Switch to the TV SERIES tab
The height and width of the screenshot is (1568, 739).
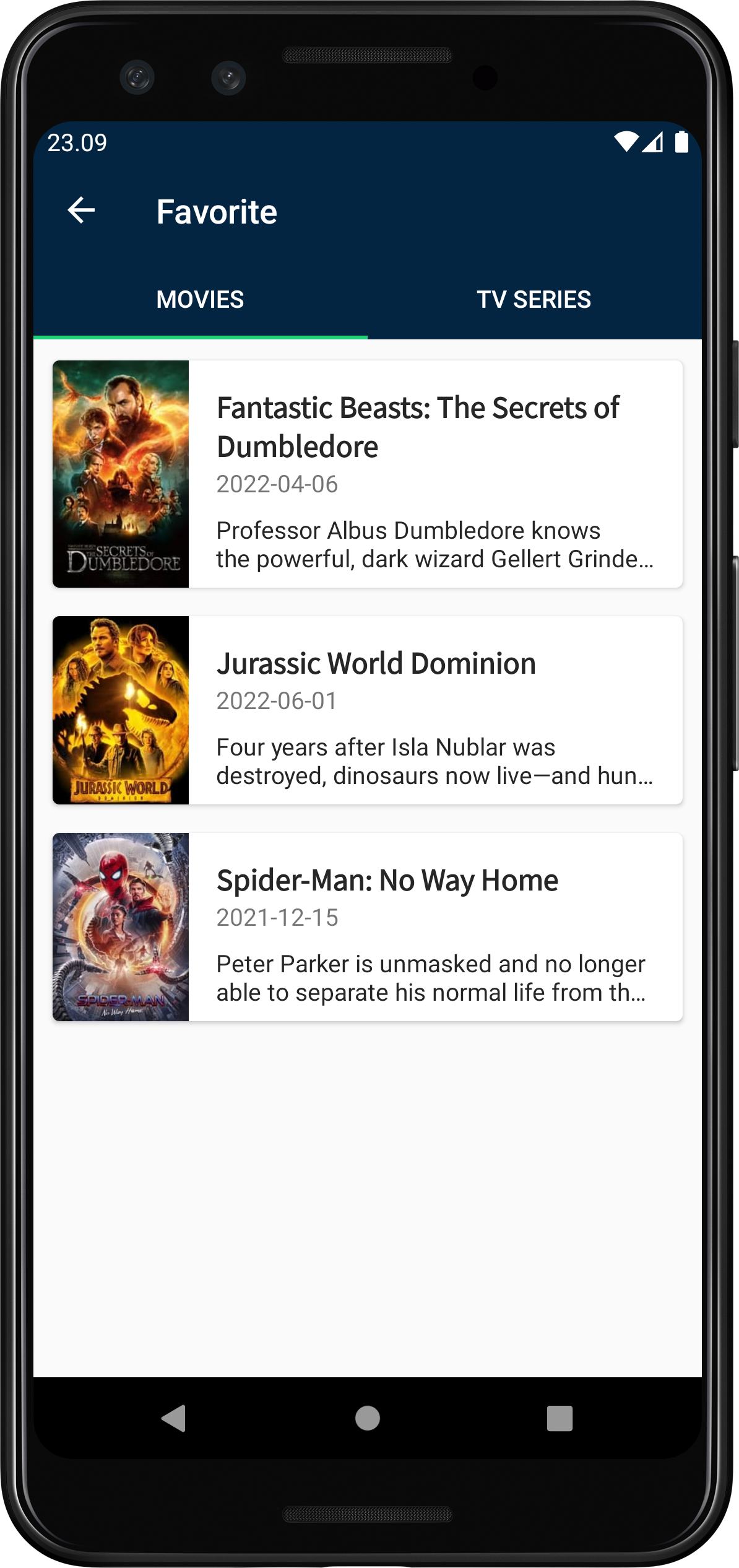535,299
